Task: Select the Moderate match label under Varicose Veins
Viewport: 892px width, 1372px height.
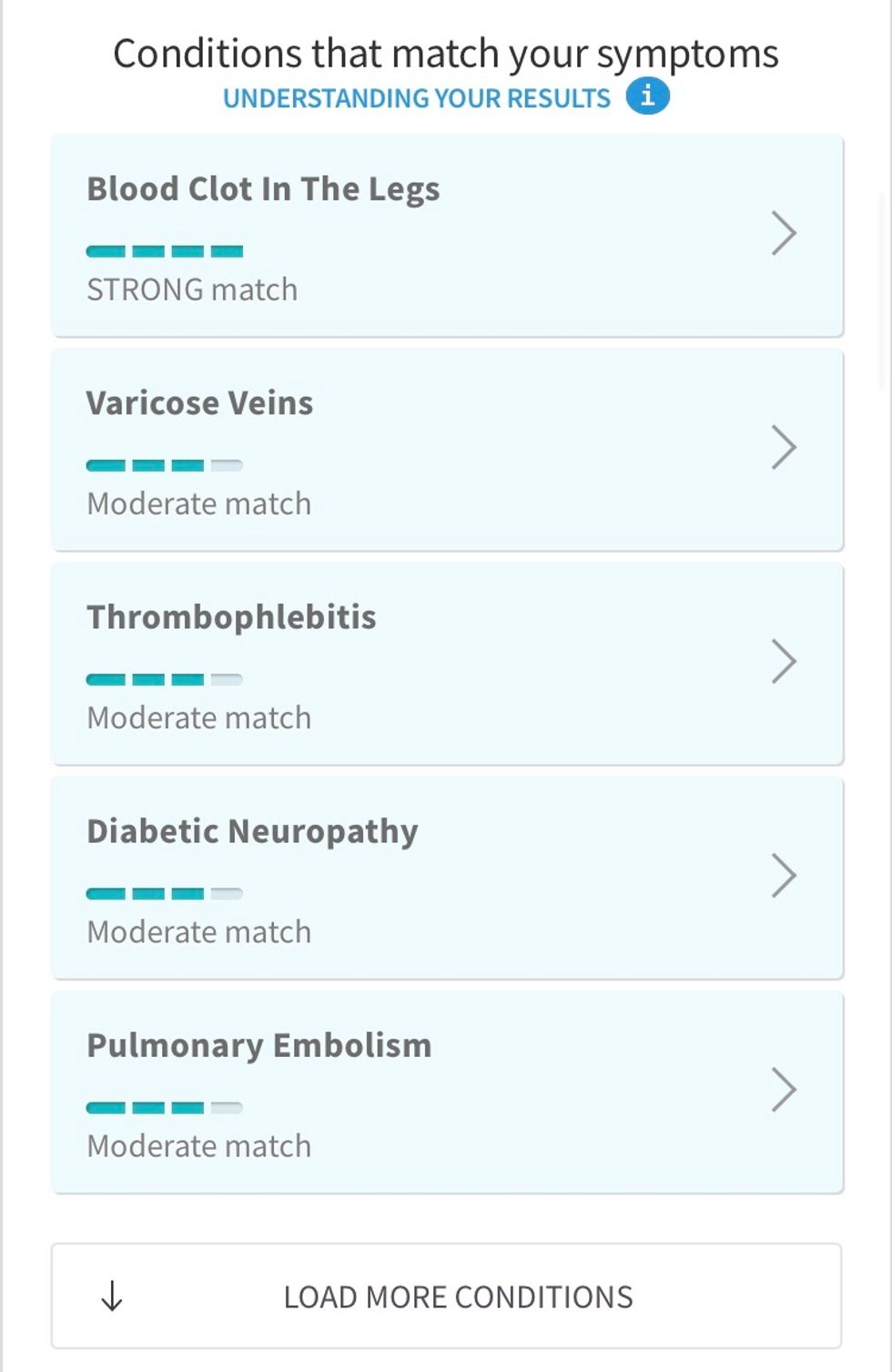Action: [x=198, y=503]
